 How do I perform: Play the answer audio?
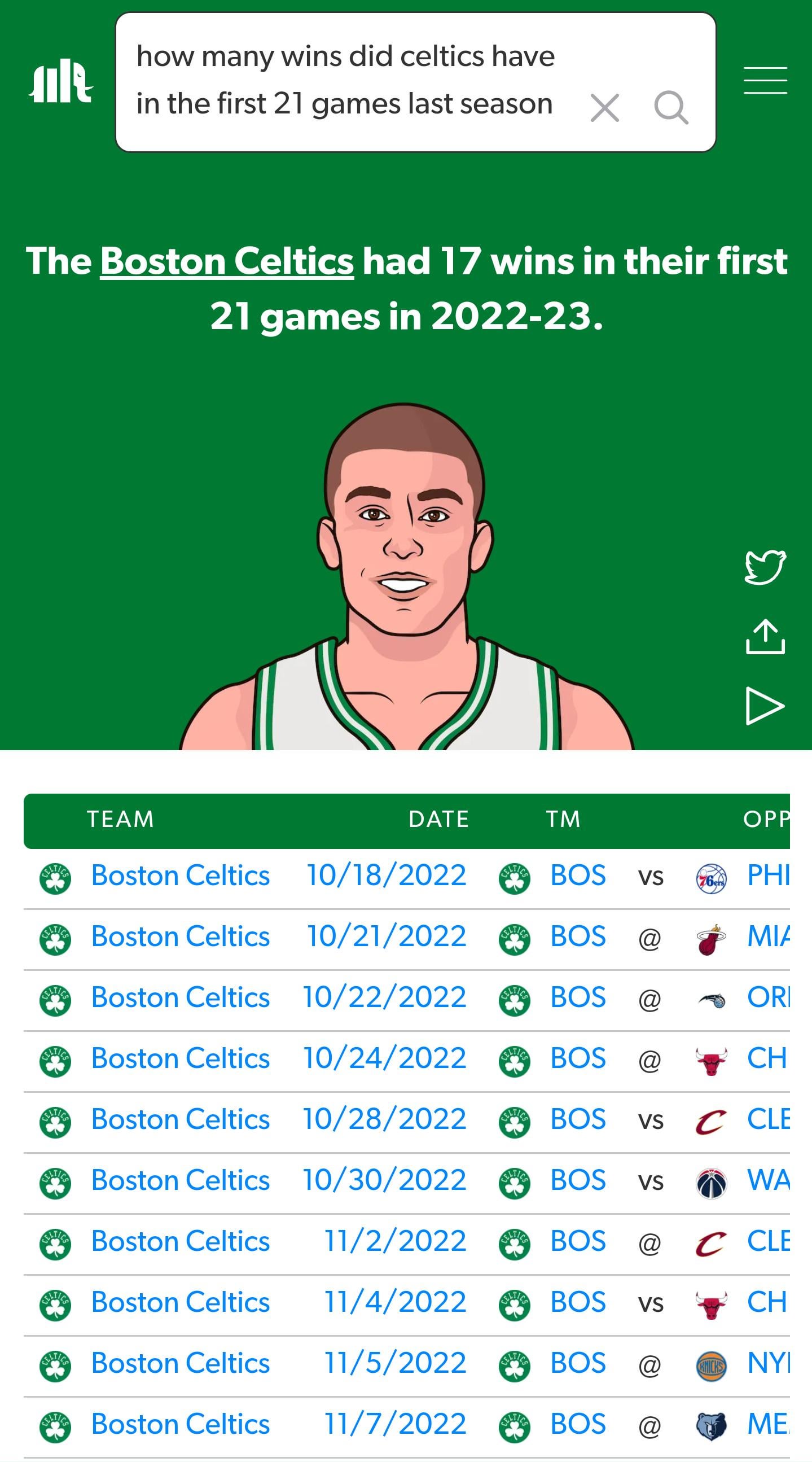click(764, 706)
